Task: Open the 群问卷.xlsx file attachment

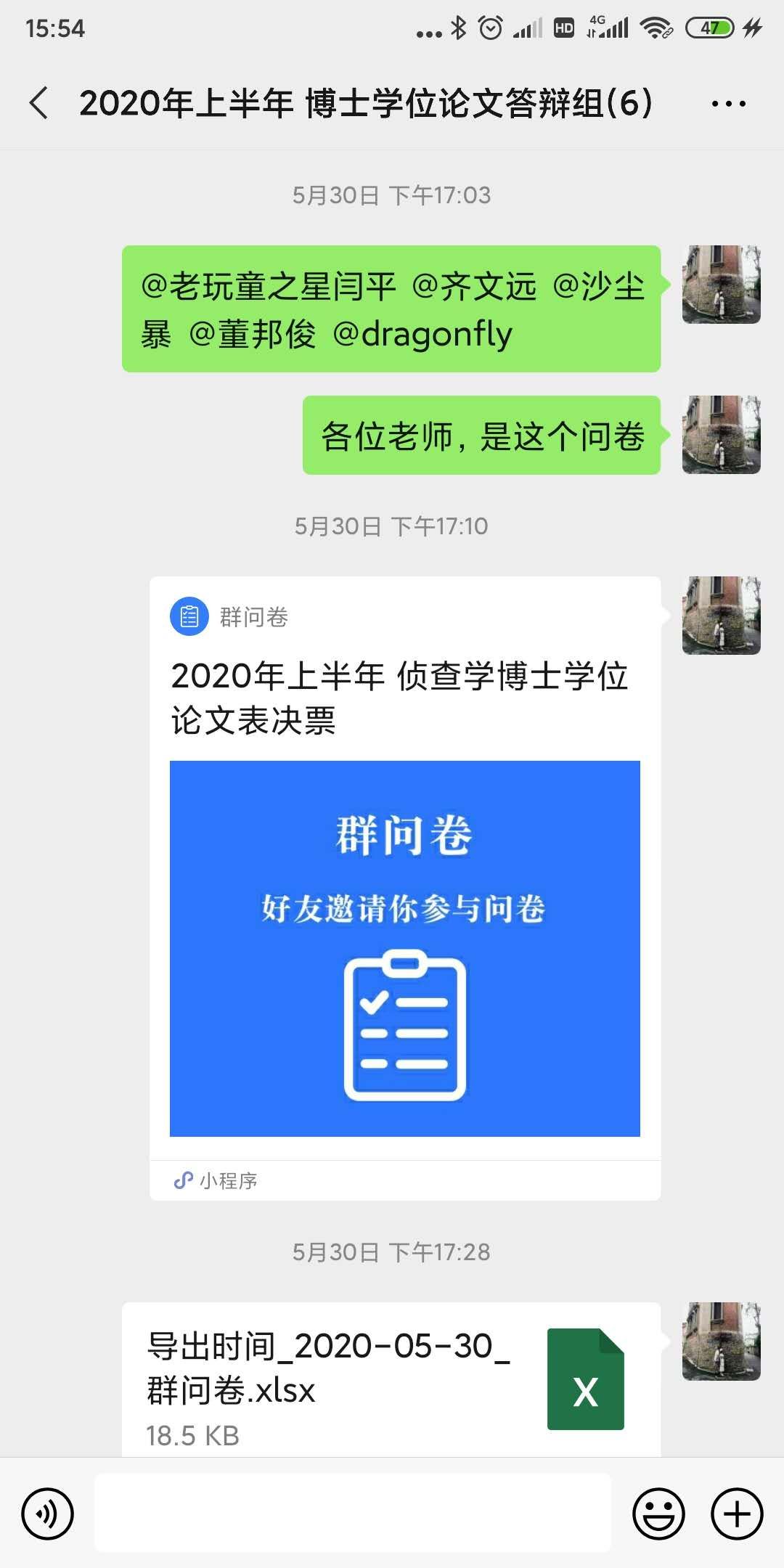Action: pos(391,1379)
